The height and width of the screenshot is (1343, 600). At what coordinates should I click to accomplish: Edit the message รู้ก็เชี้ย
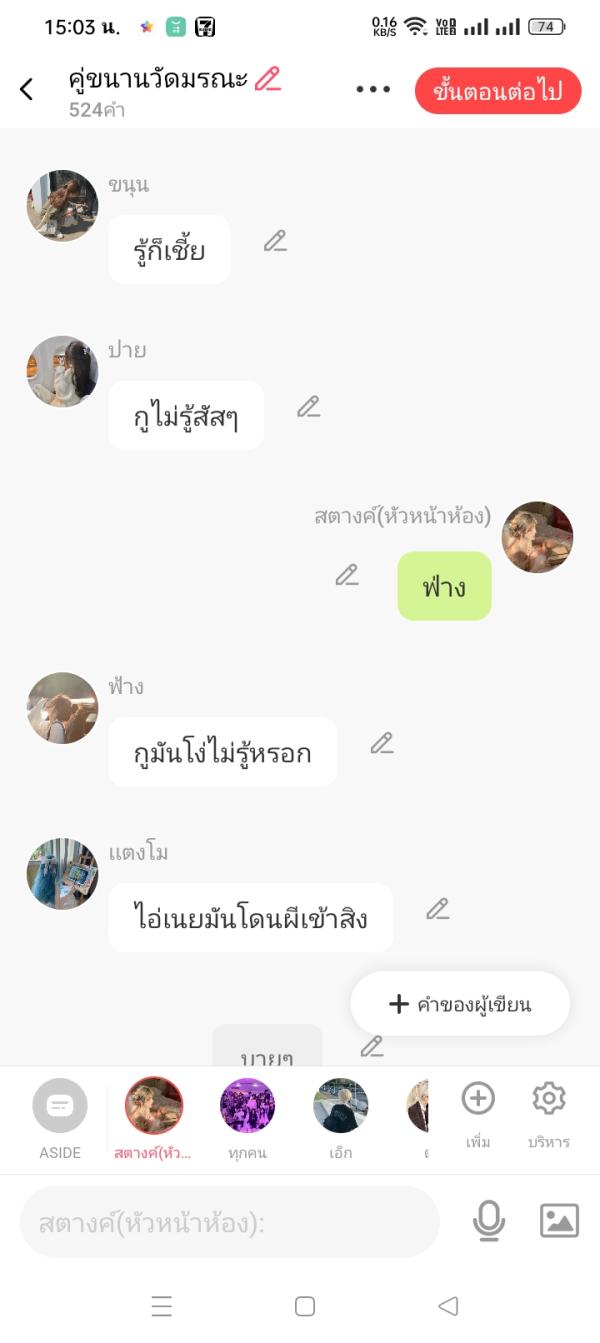pyautogui.click(x=275, y=241)
